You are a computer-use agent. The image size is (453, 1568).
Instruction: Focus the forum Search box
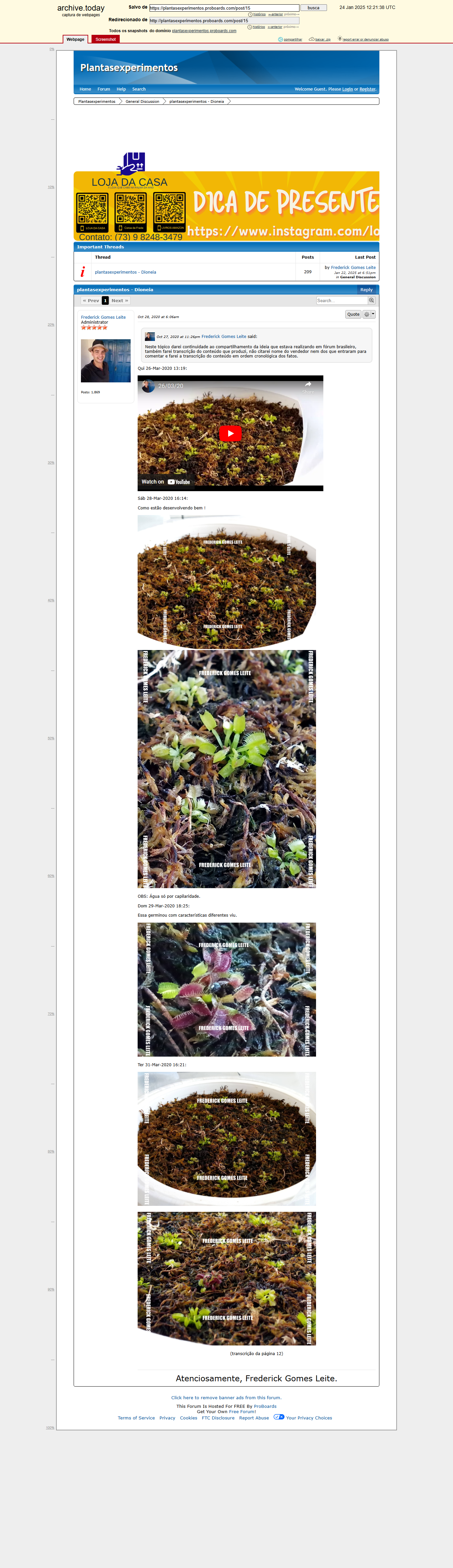click(x=342, y=301)
